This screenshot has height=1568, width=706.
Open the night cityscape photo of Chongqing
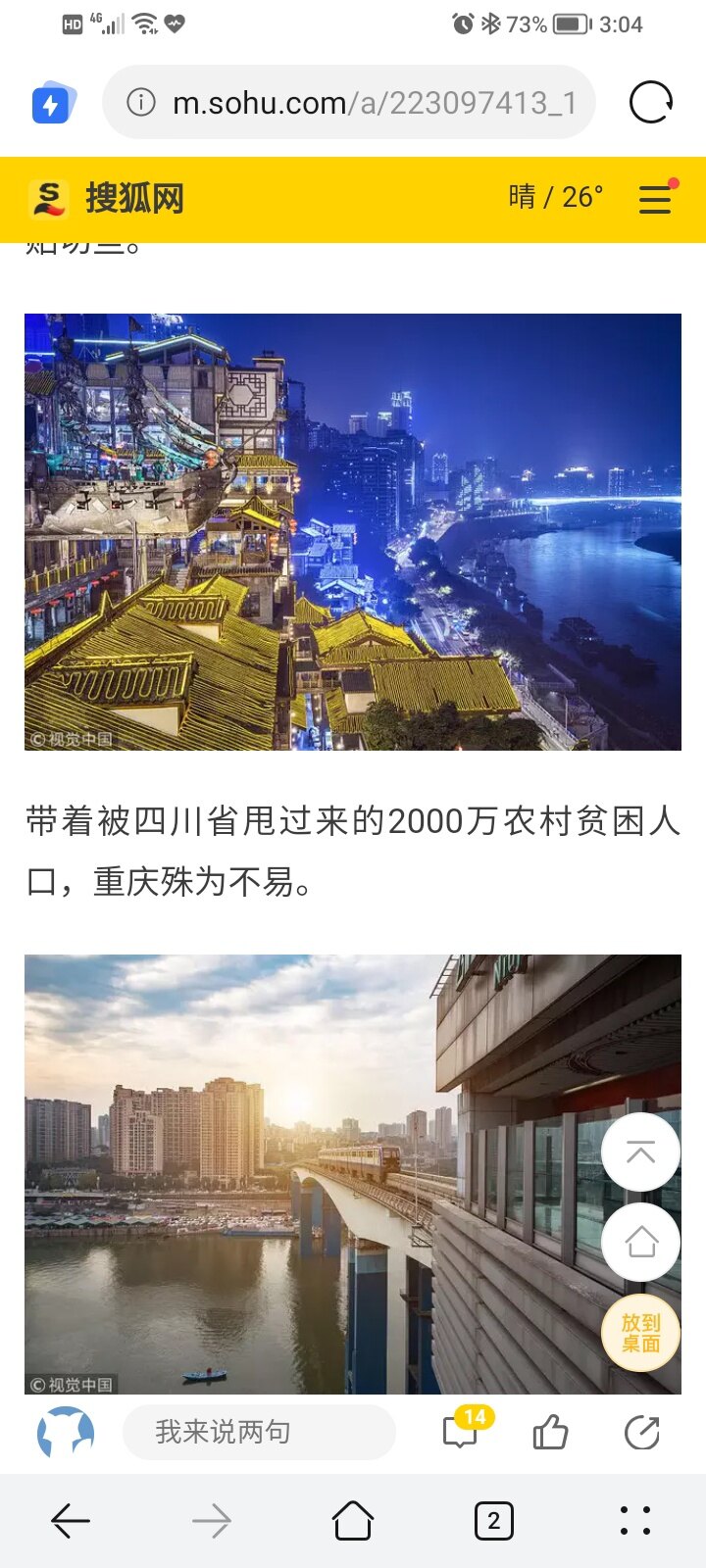point(353,531)
